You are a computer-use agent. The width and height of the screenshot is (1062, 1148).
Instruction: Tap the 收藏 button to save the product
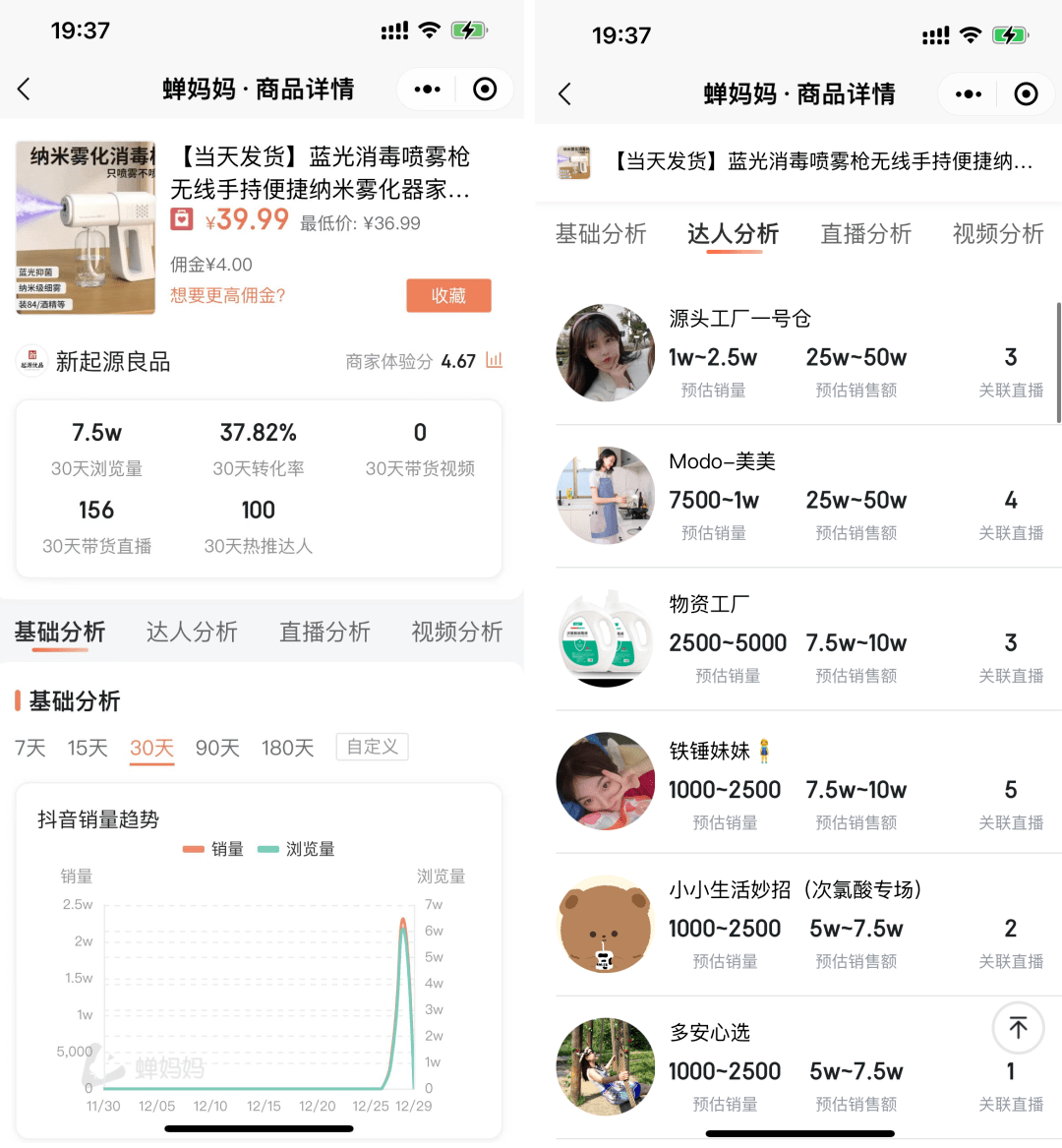(x=448, y=295)
